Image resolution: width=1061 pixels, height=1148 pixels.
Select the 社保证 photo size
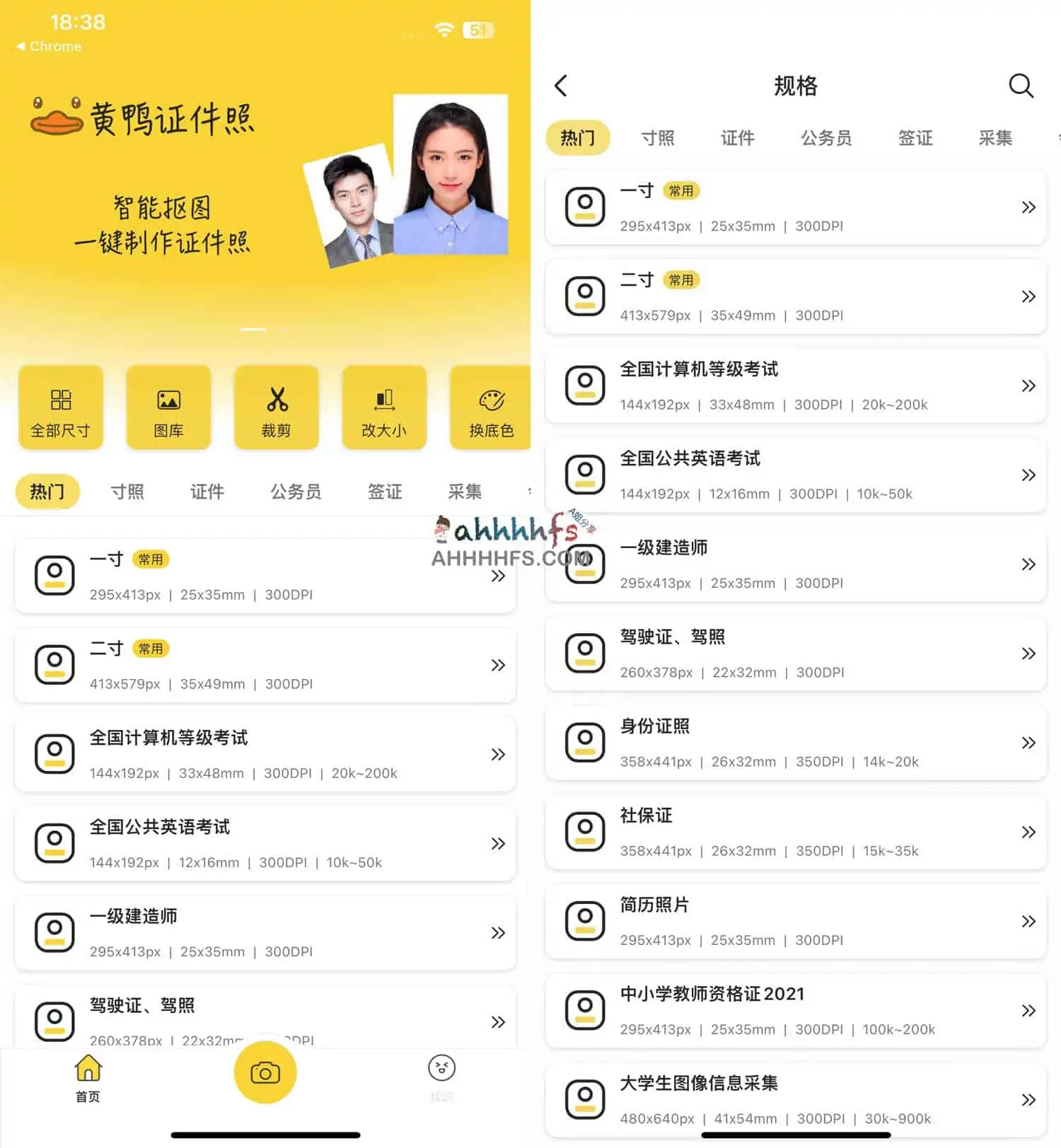tap(795, 832)
